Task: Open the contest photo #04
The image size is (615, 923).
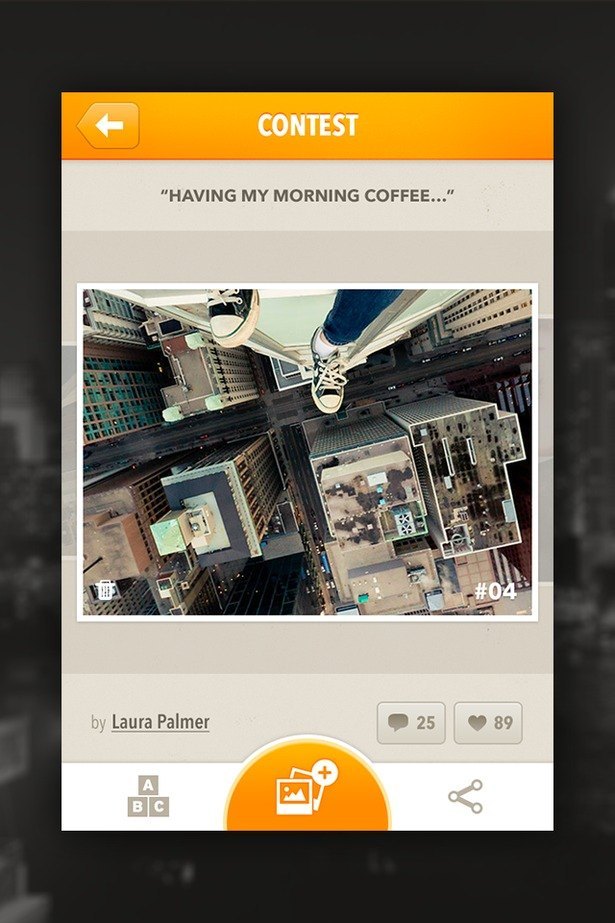Action: [307, 450]
